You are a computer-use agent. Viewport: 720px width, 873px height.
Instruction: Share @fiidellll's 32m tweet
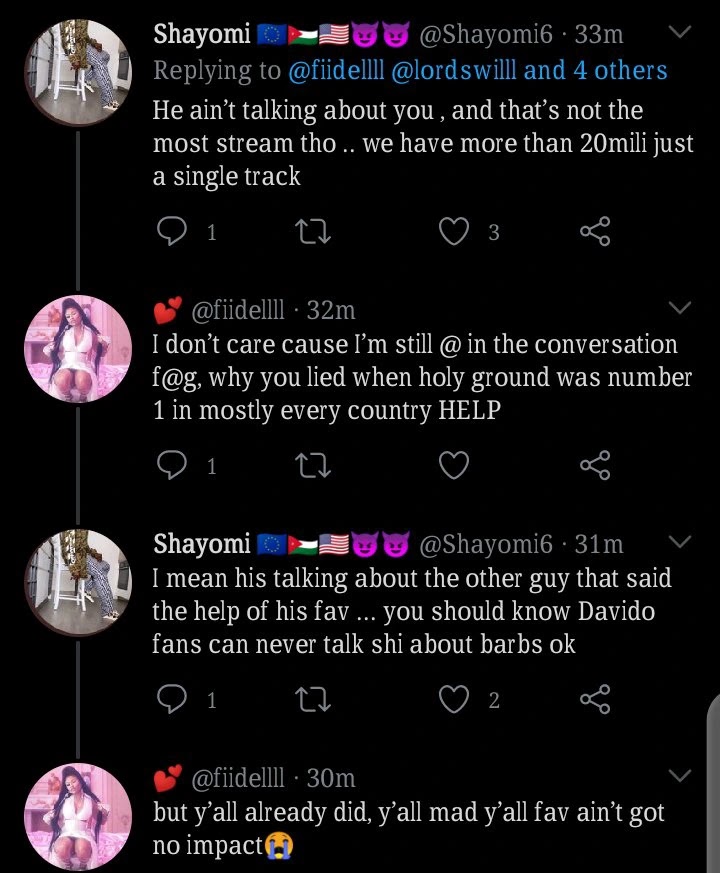coord(595,466)
